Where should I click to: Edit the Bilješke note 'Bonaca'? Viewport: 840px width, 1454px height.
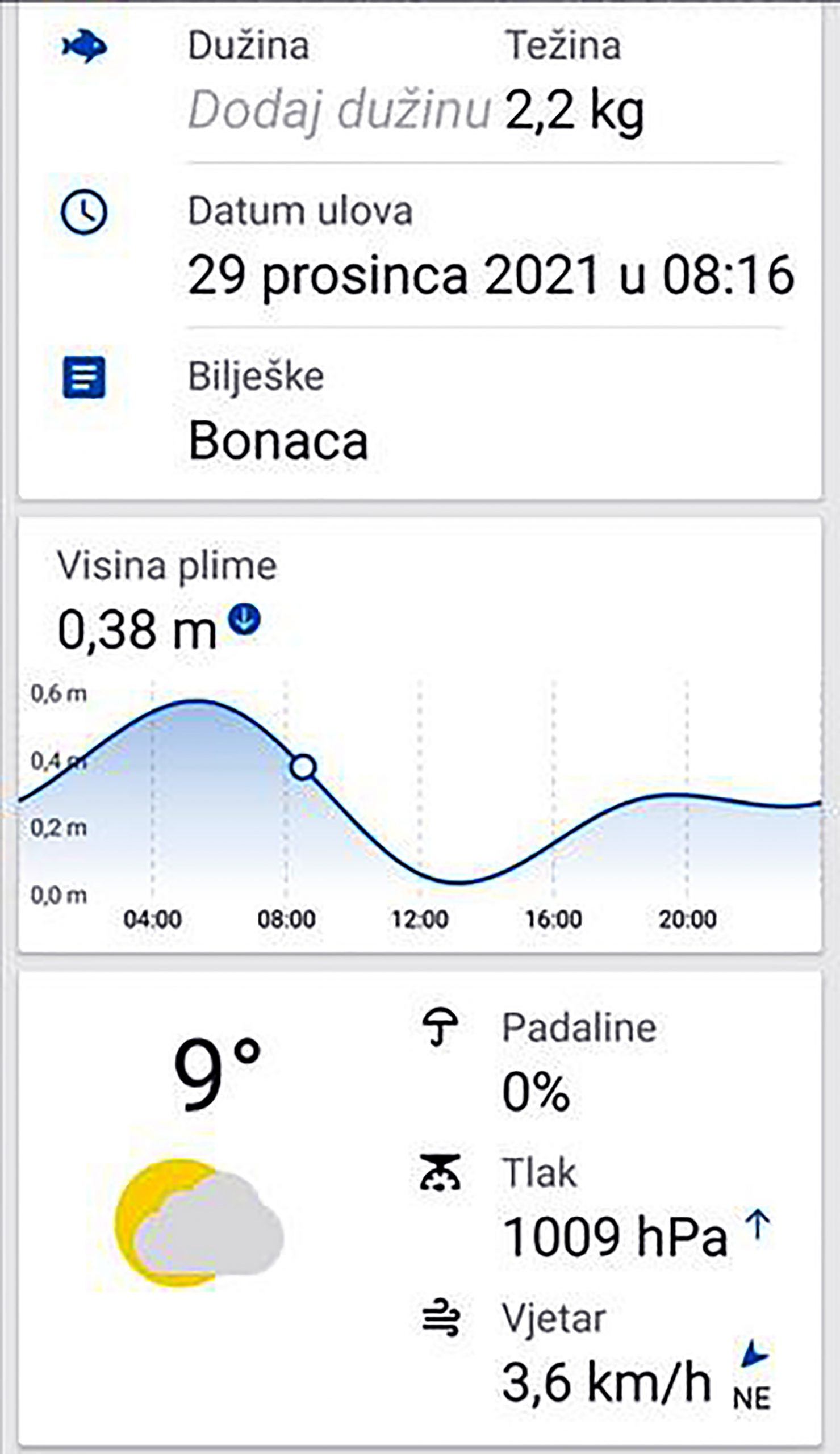(278, 441)
